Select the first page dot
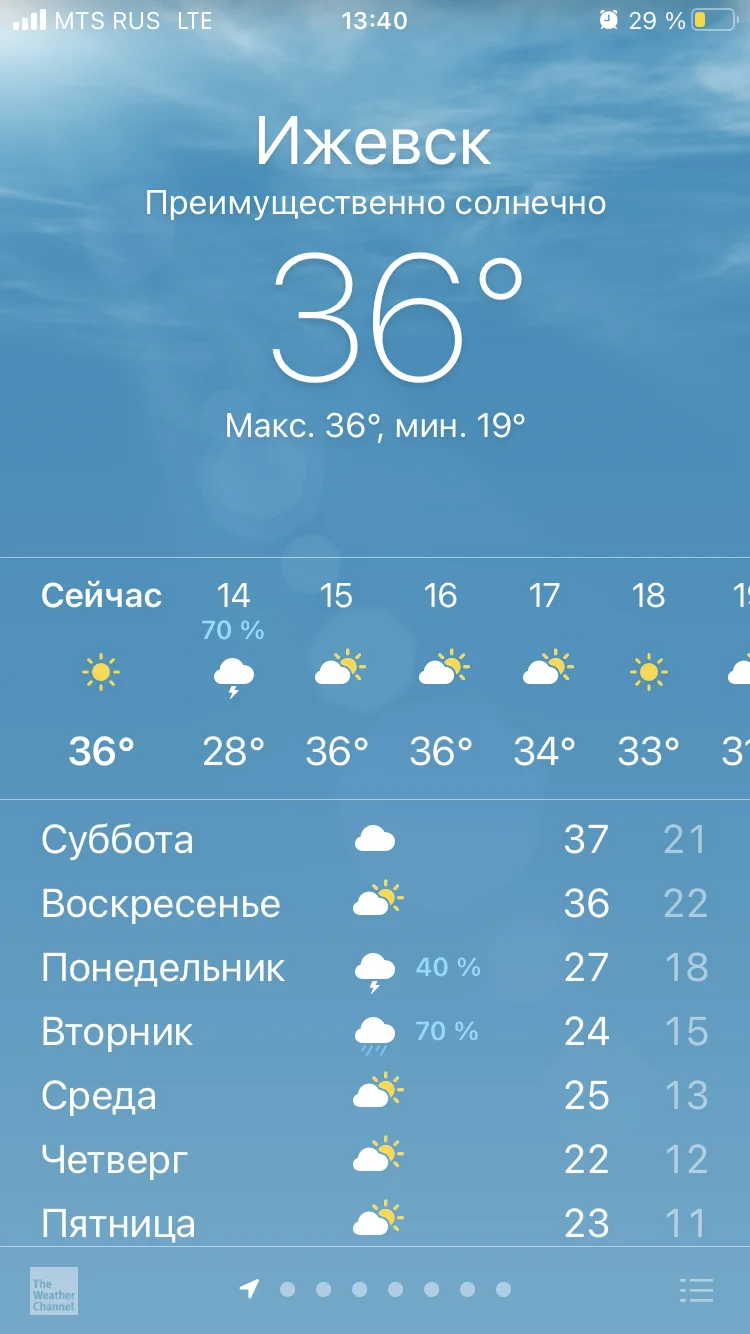This screenshot has width=750, height=1334. (290, 1291)
